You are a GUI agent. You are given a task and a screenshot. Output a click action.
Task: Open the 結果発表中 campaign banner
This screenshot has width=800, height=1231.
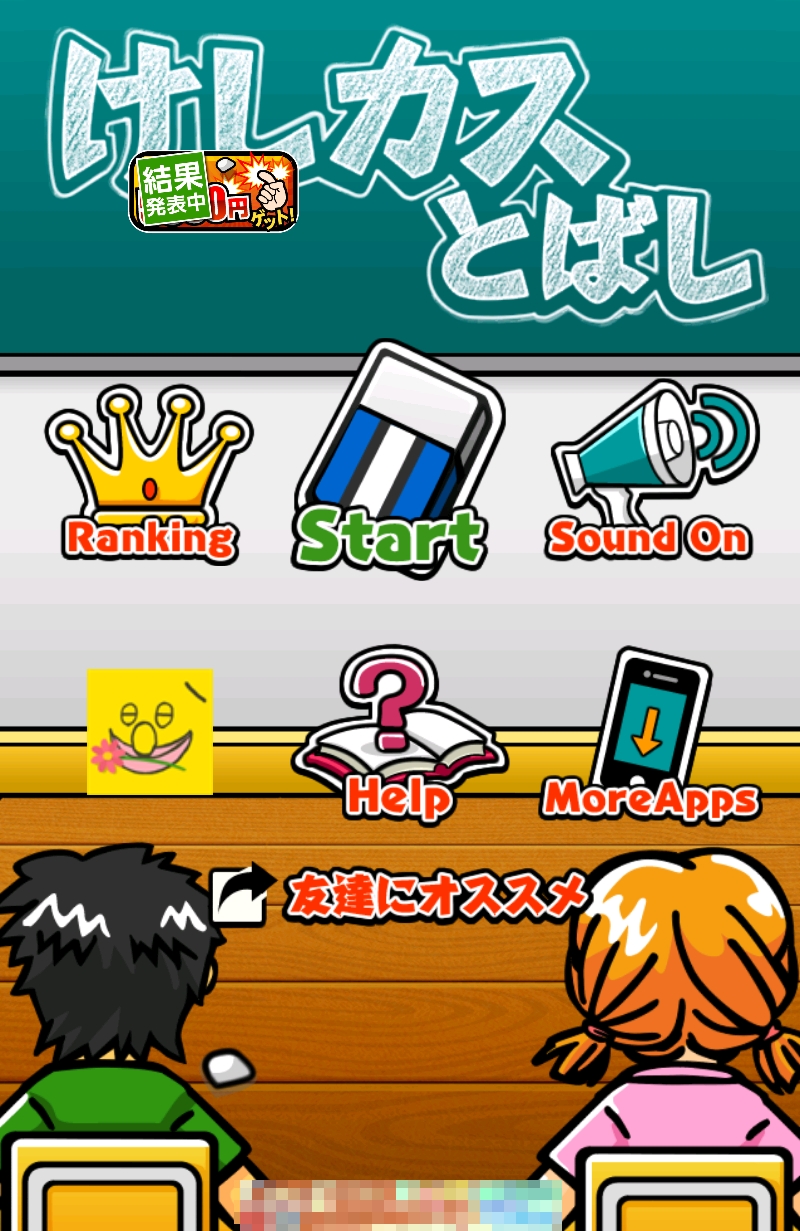[x=213, y=191]
